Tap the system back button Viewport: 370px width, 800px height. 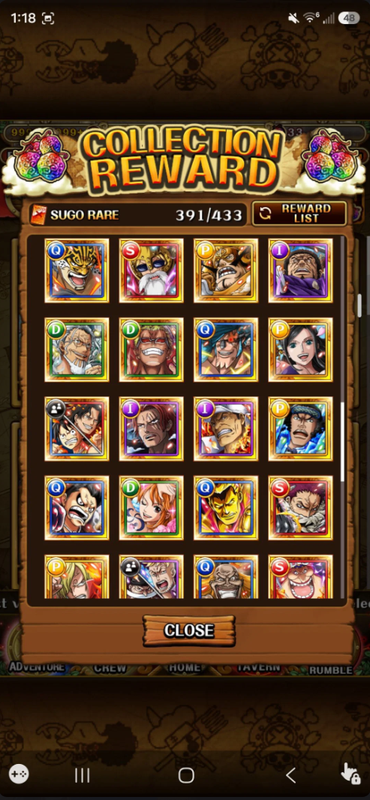point(290,776)
